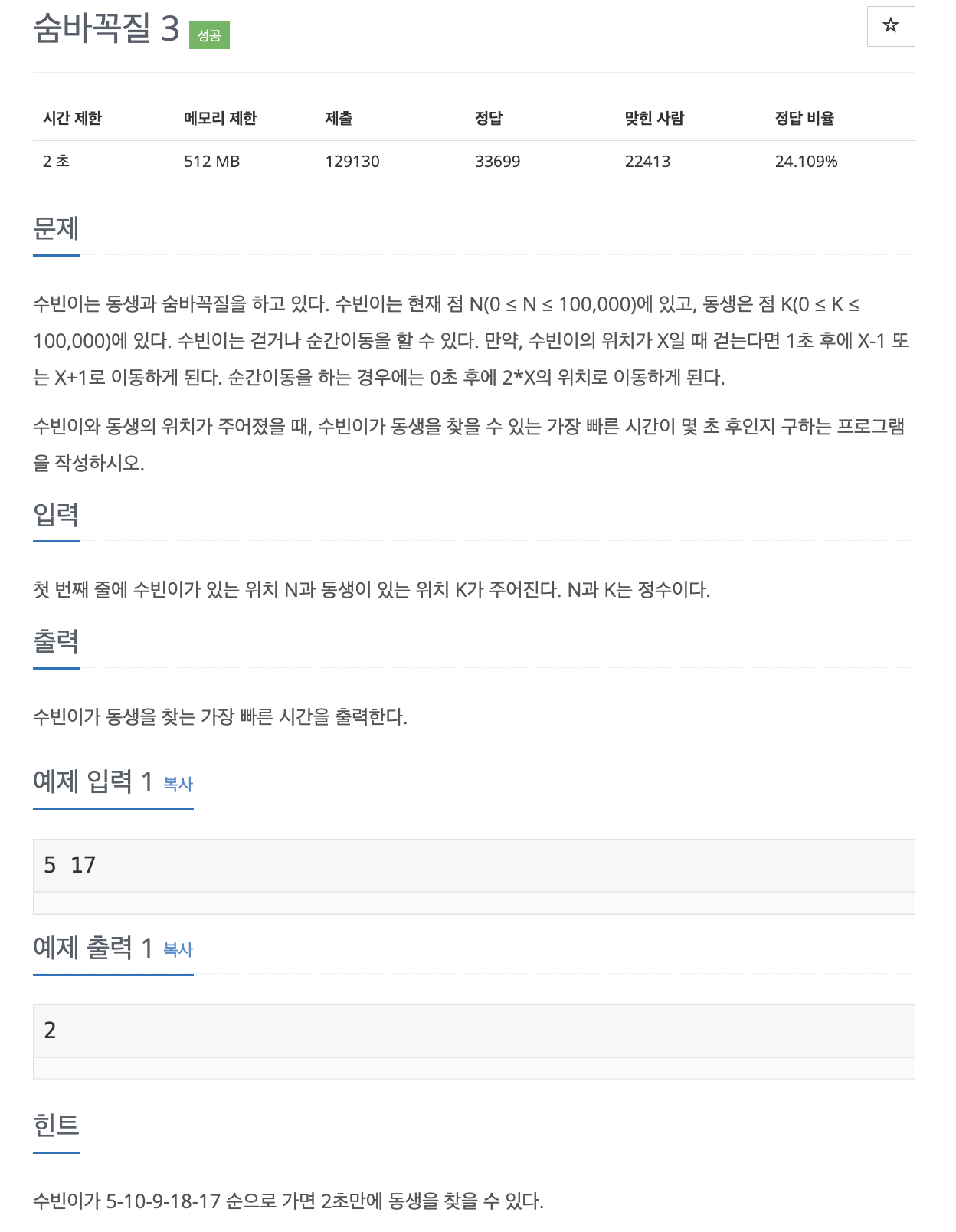Click the 출력 section heading

[x=56, y=646]
